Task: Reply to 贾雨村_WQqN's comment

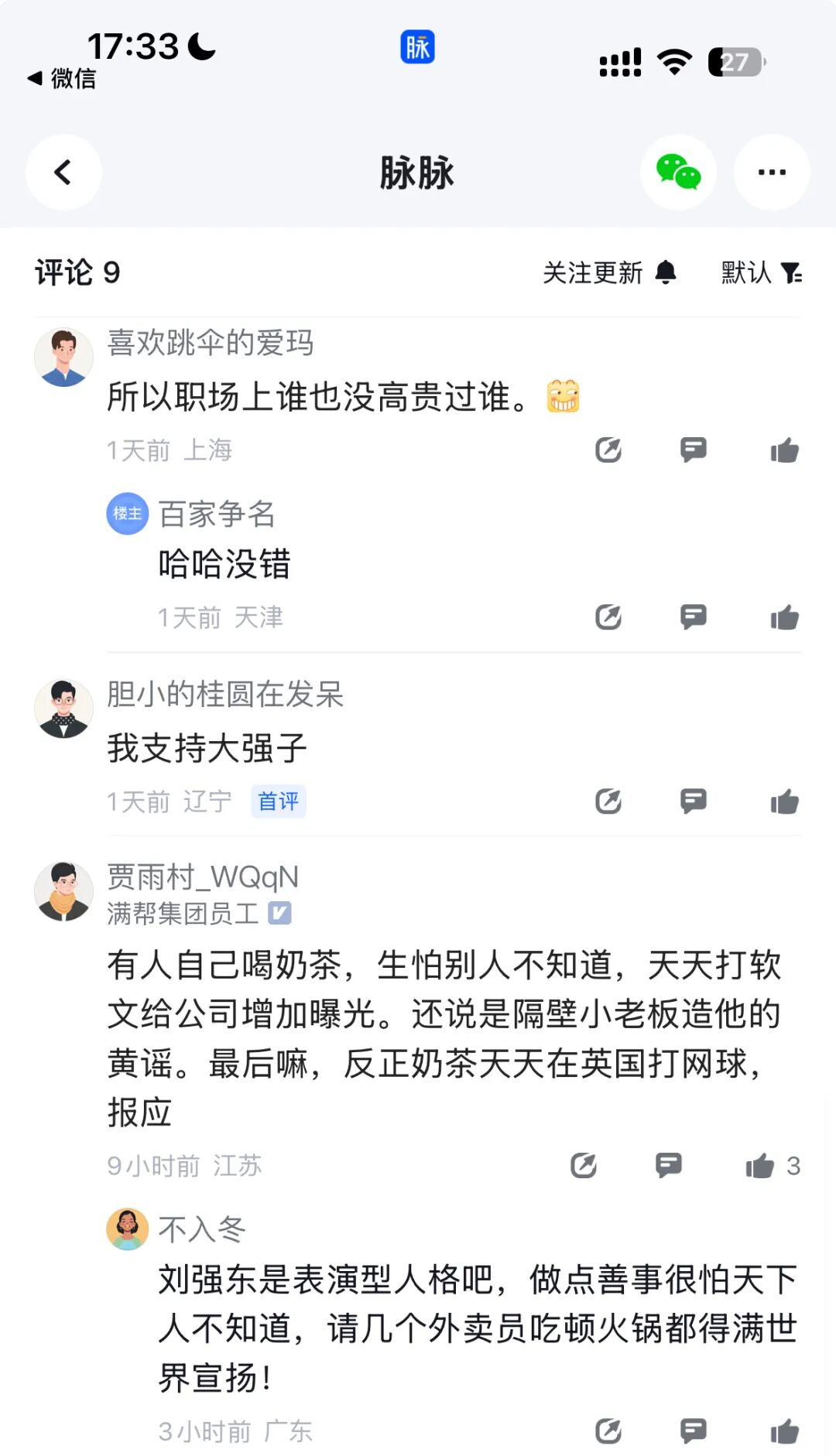Action: tap(668, 1165)
